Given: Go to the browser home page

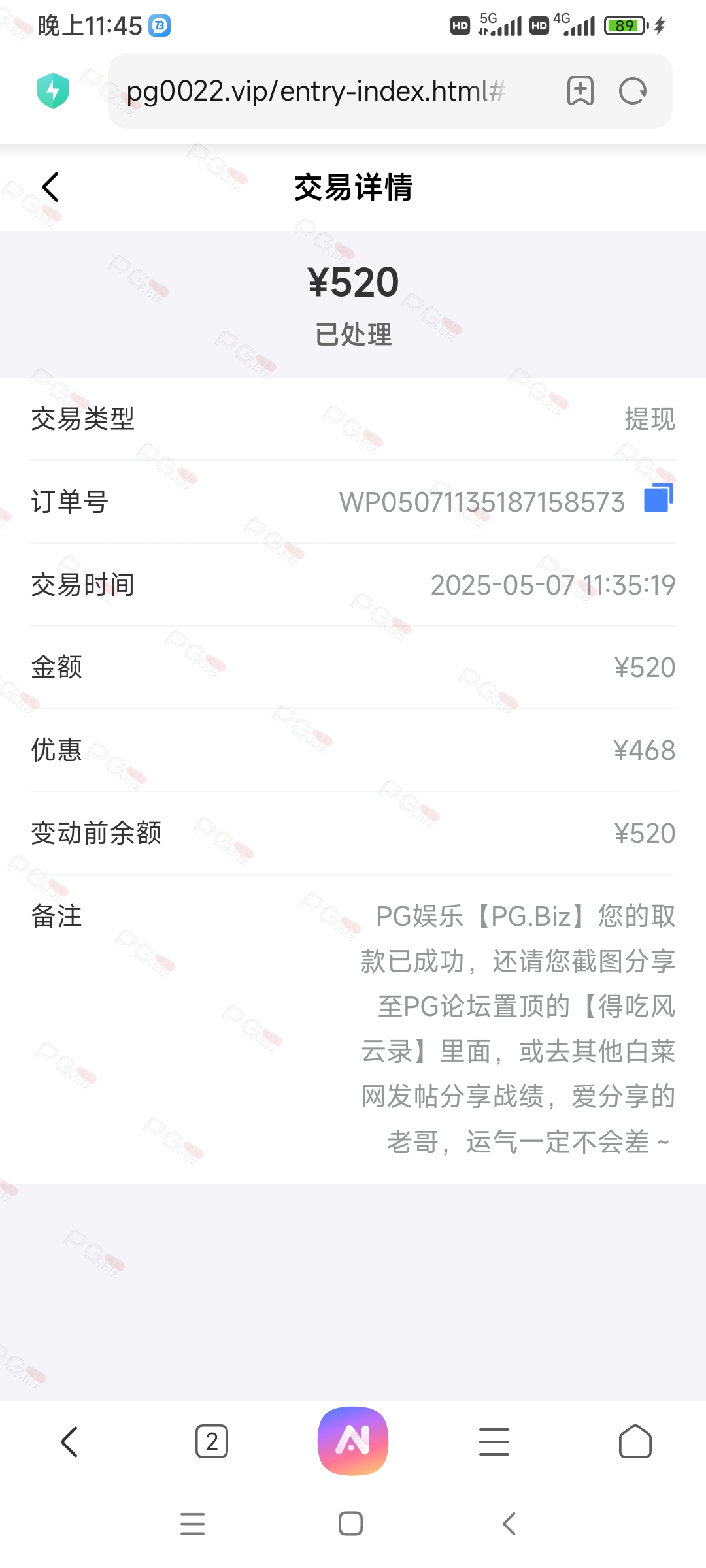Looking at the screenshot, I should (635, 1441).
